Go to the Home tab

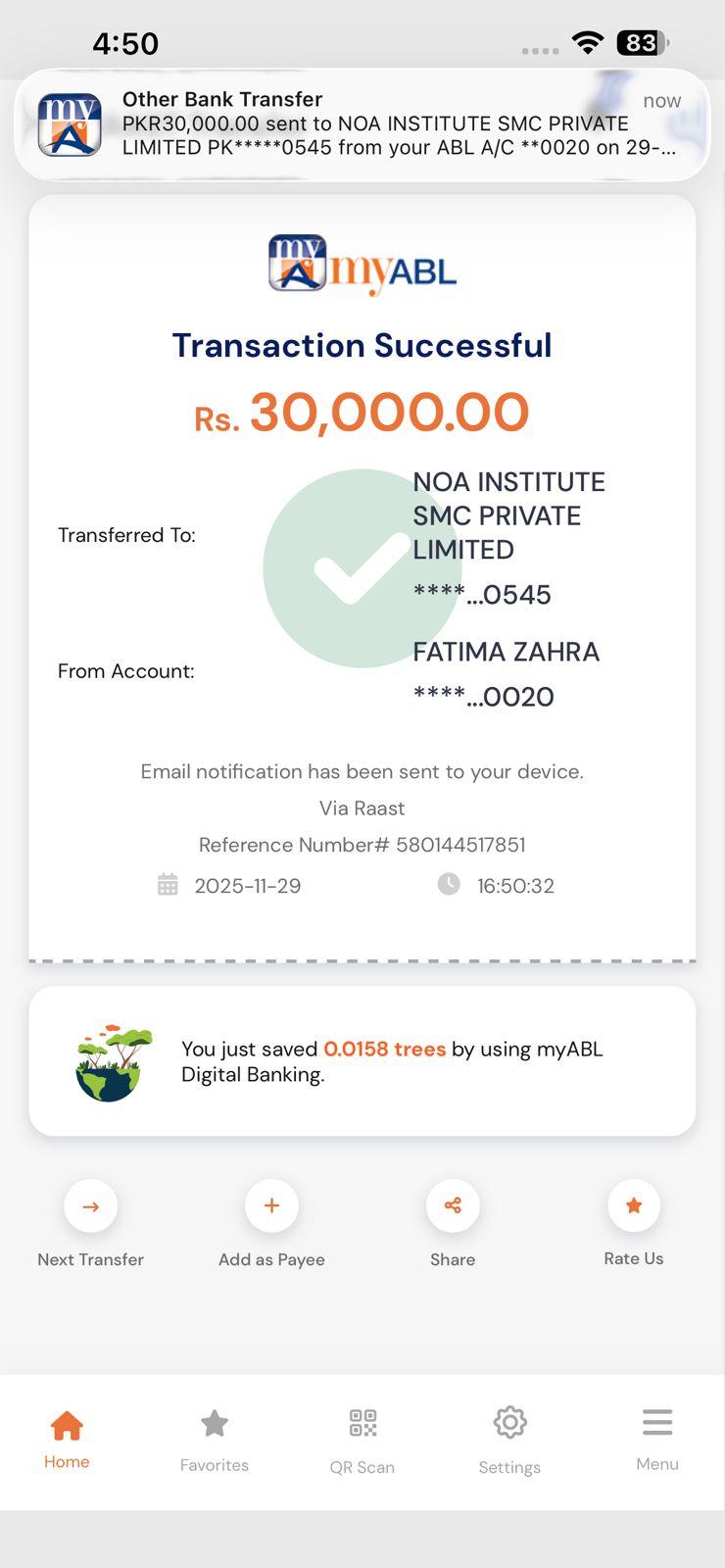click(67, 1439)
